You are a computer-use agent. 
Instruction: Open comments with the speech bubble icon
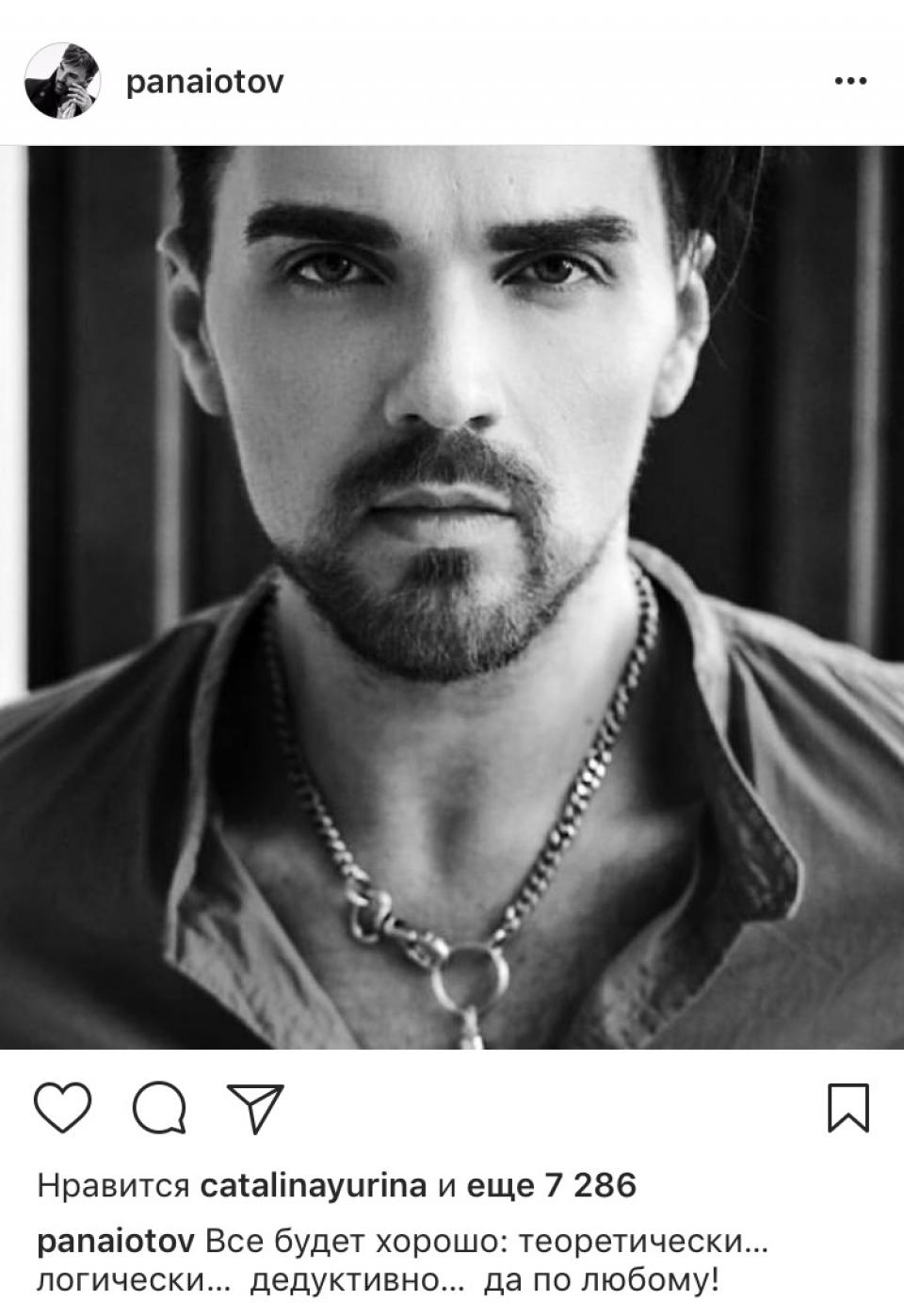pos(159,1108)
